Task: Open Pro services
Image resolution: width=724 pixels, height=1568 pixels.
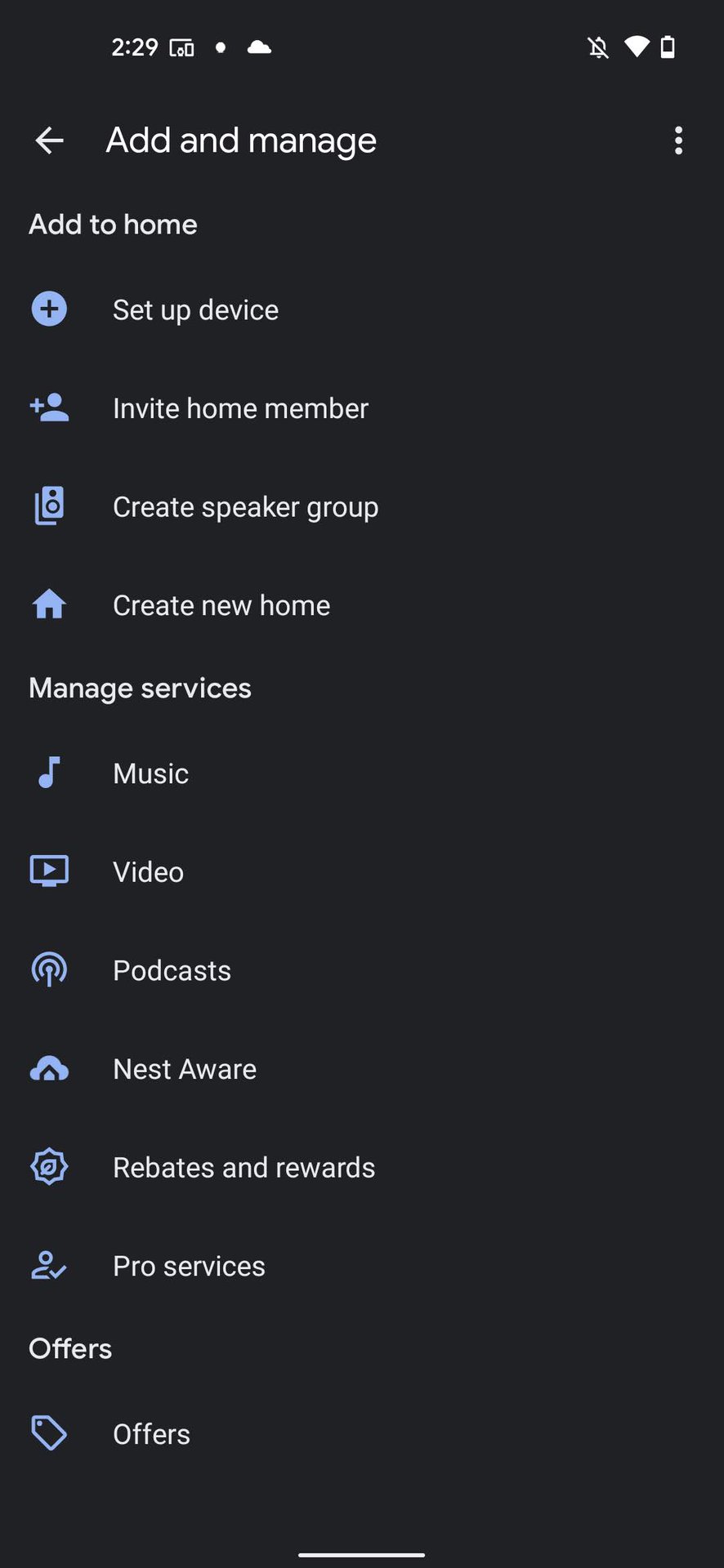Action: pos(189,1266)
